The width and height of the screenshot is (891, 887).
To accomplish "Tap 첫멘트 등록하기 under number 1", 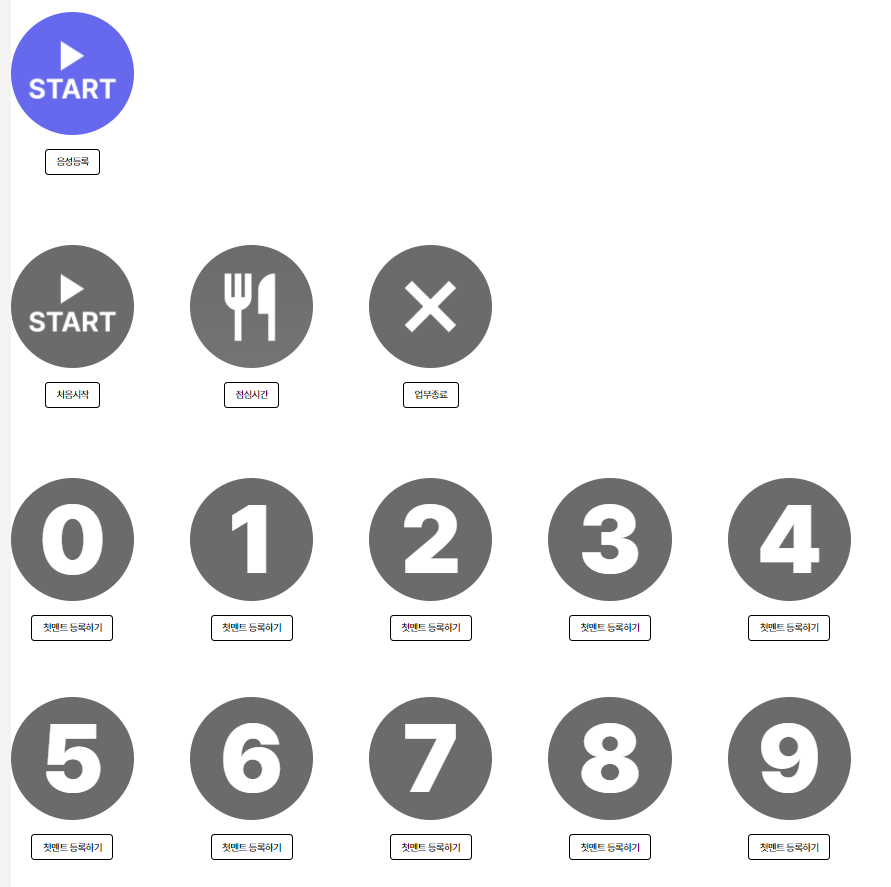I will 251,628.
